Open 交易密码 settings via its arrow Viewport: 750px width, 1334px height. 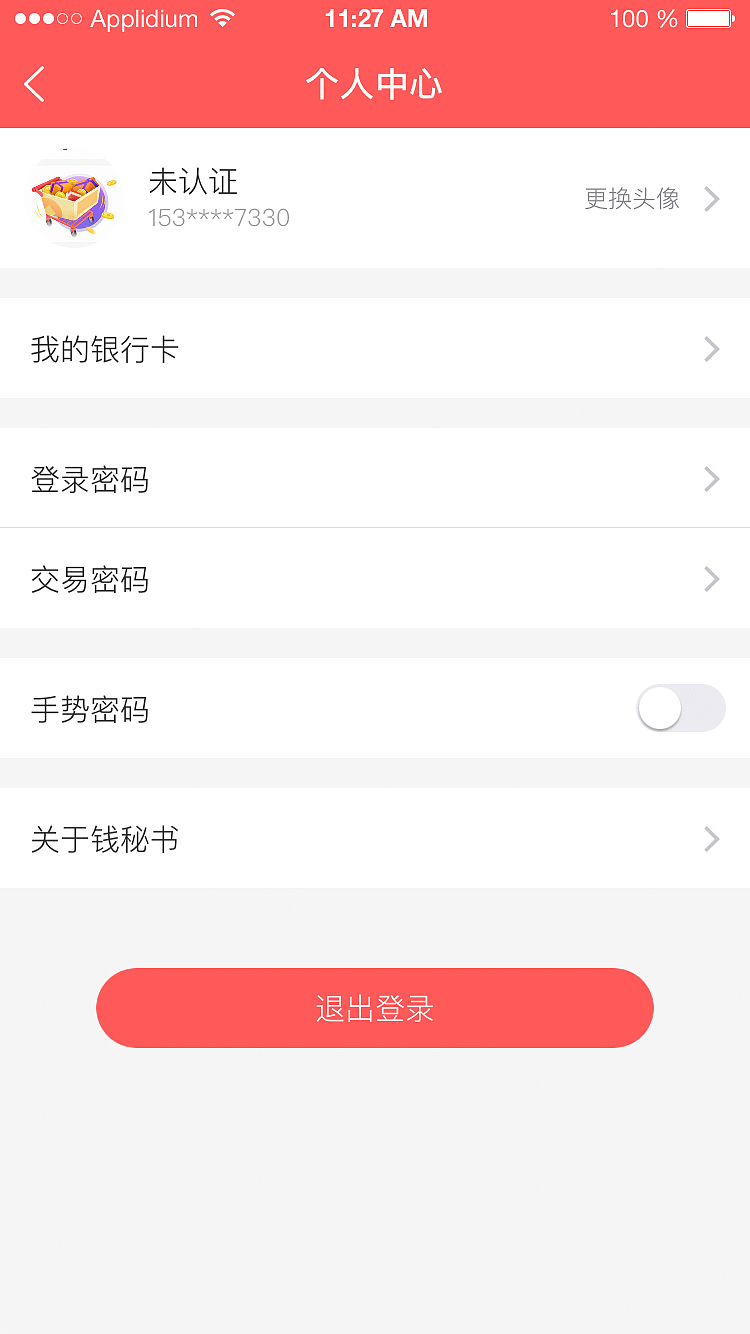point(711,579)
